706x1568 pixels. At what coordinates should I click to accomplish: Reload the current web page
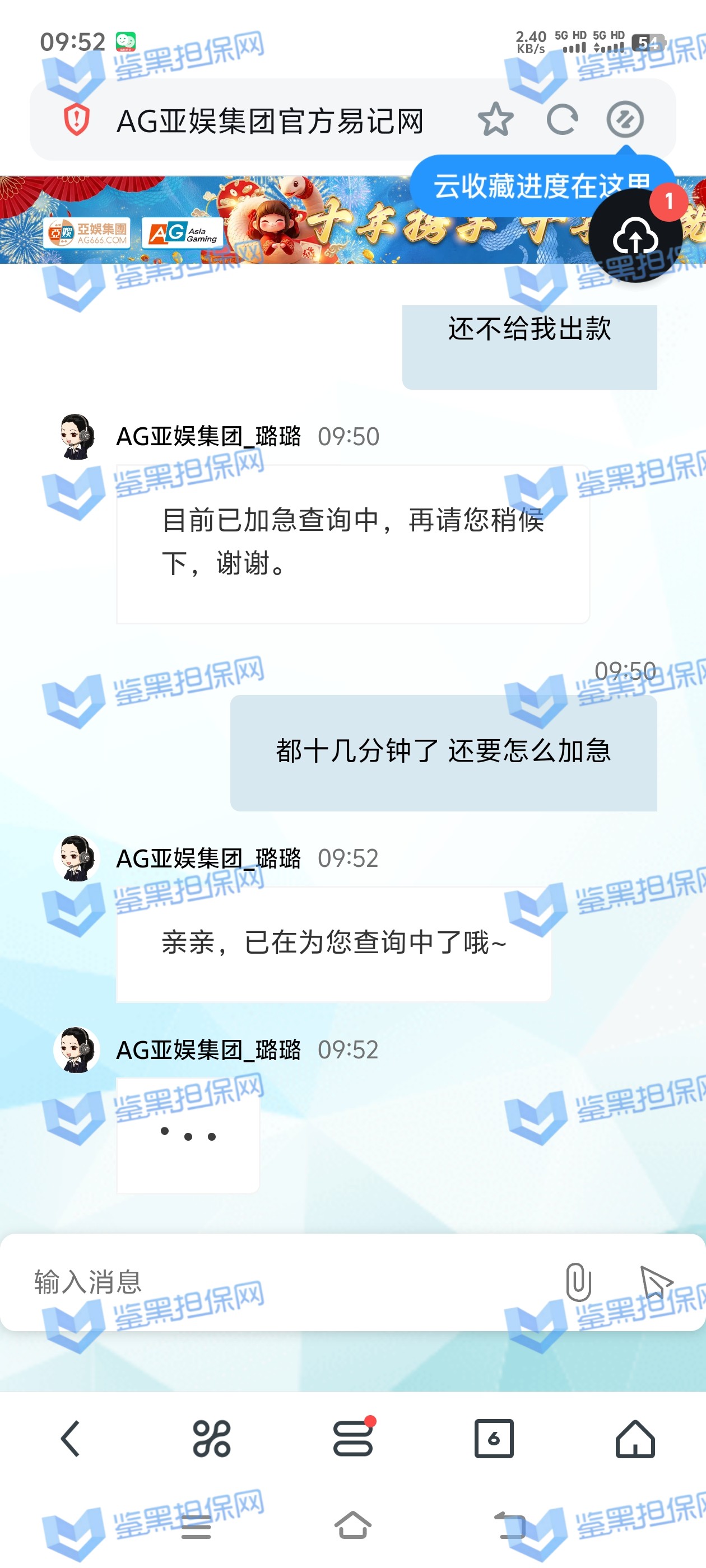[x=561, y=119]
